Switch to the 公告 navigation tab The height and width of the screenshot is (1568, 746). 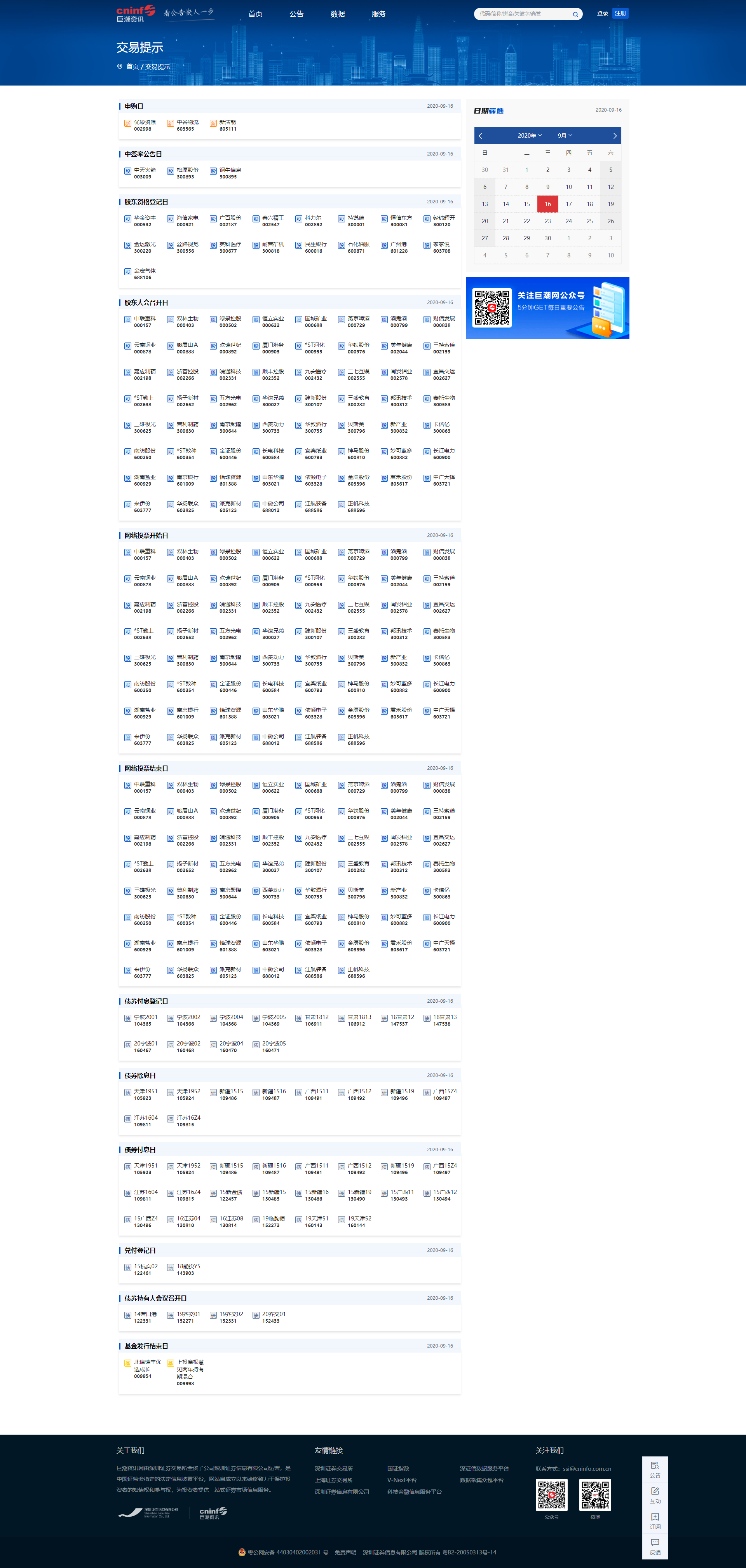tap(296, 14)
